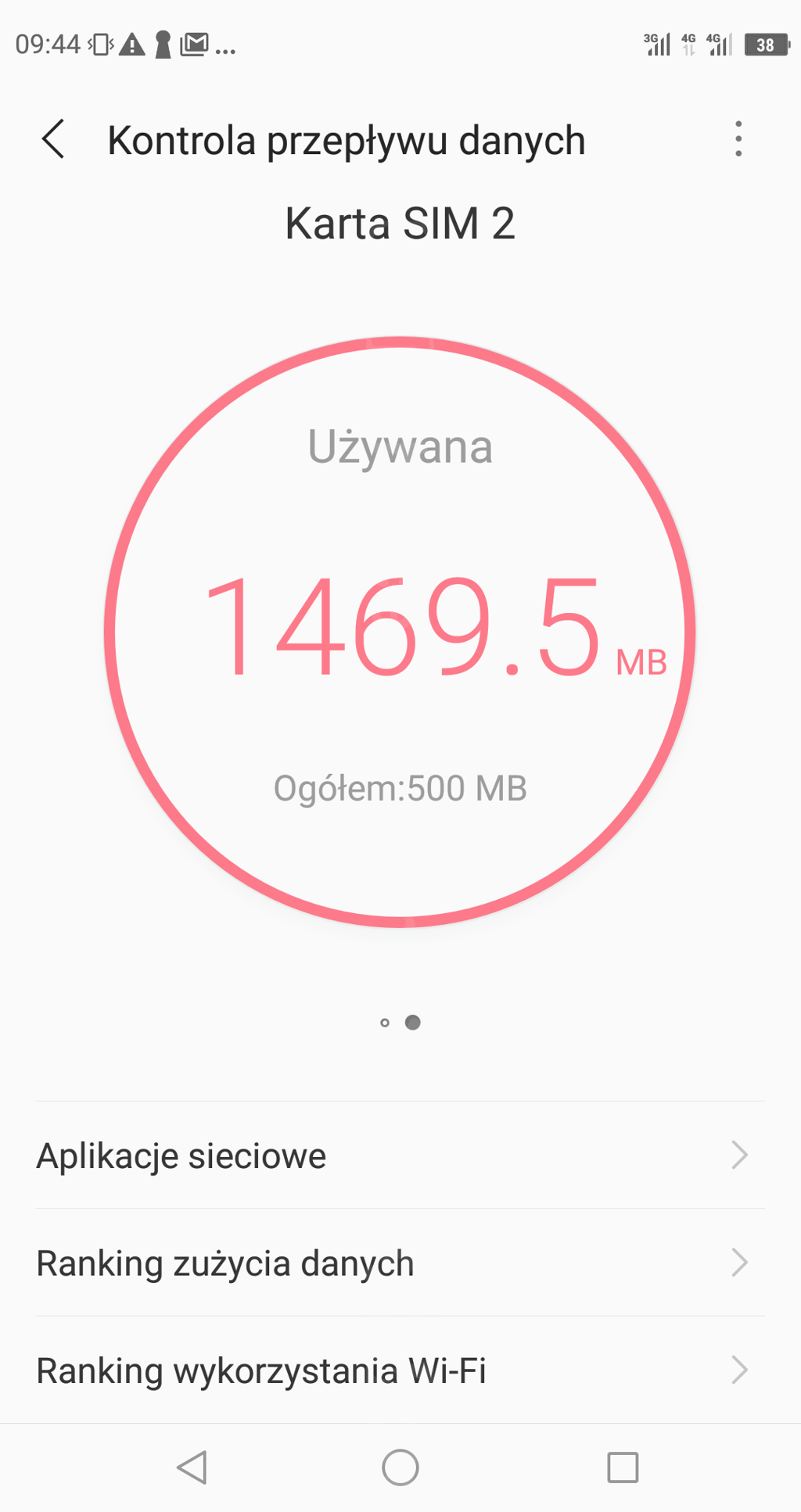Go back from Kontrola przepływu danych
Screen dimensions: 801x1512
53,140
